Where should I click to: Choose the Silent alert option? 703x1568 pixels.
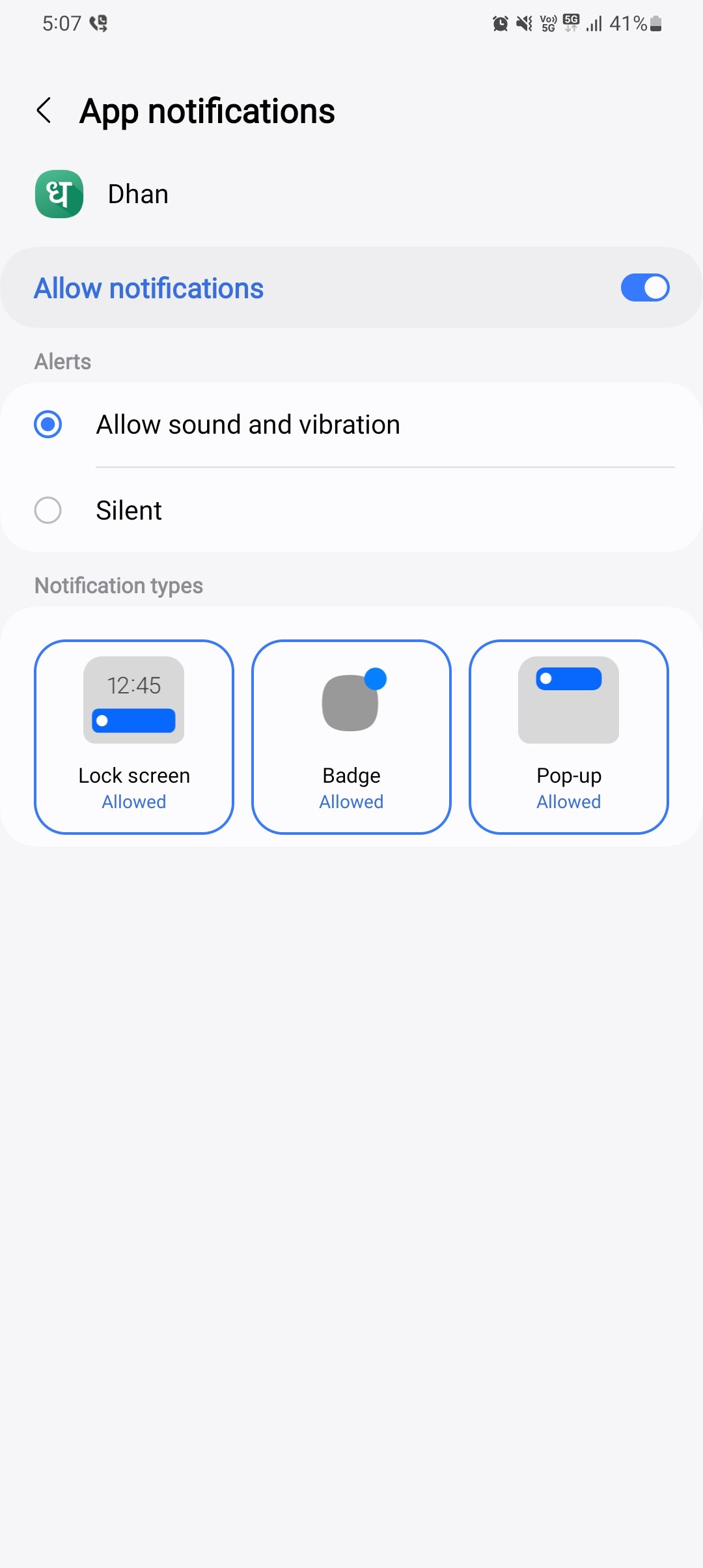click(351, 510)
